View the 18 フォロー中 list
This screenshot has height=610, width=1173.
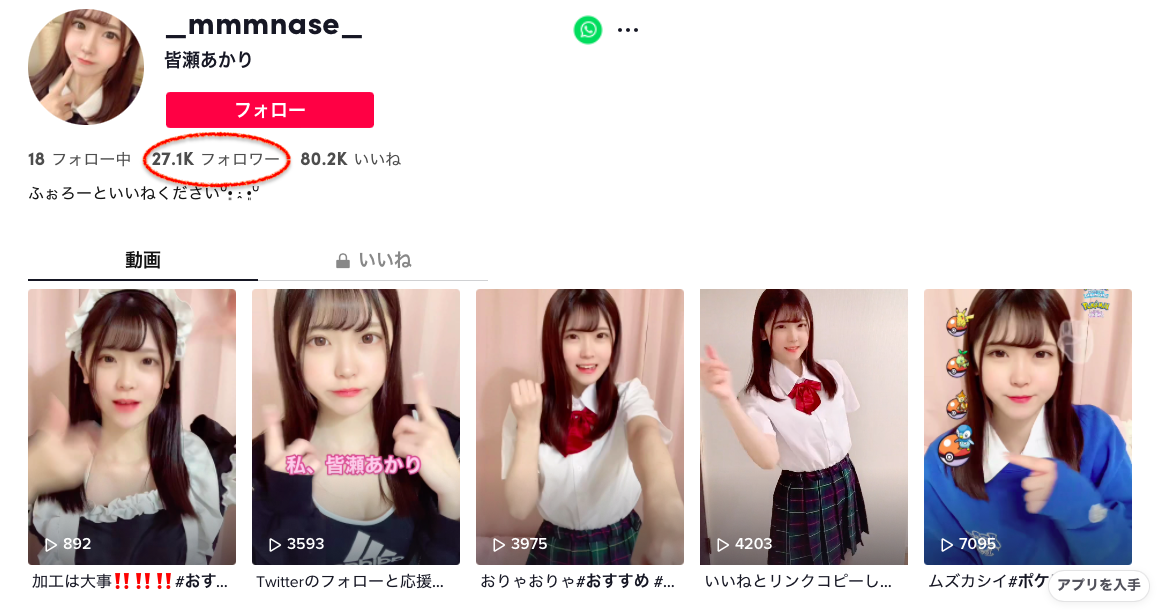[x=80, y=159]
